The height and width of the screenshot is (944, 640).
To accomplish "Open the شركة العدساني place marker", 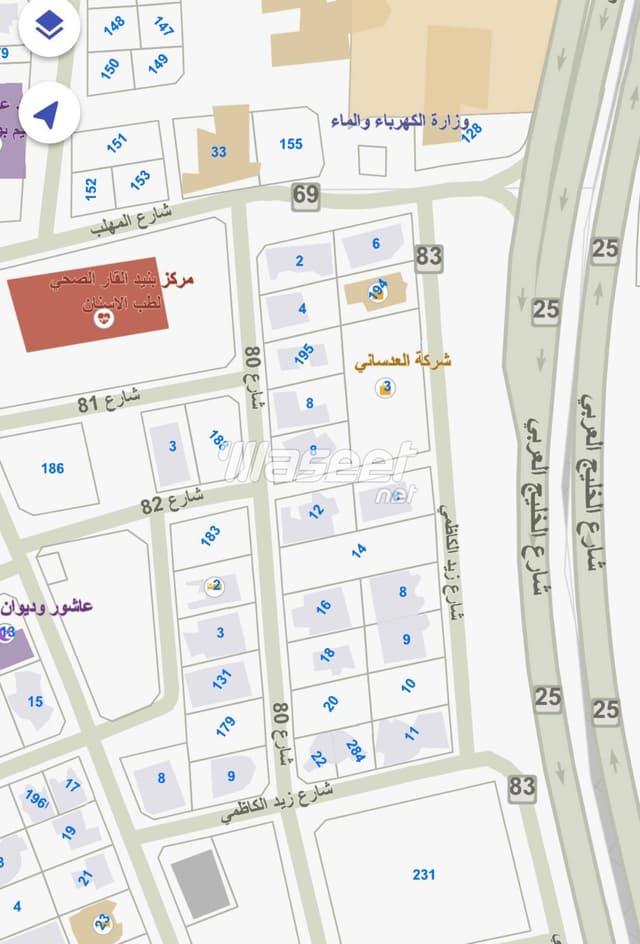I will click(x=386, y=388).
